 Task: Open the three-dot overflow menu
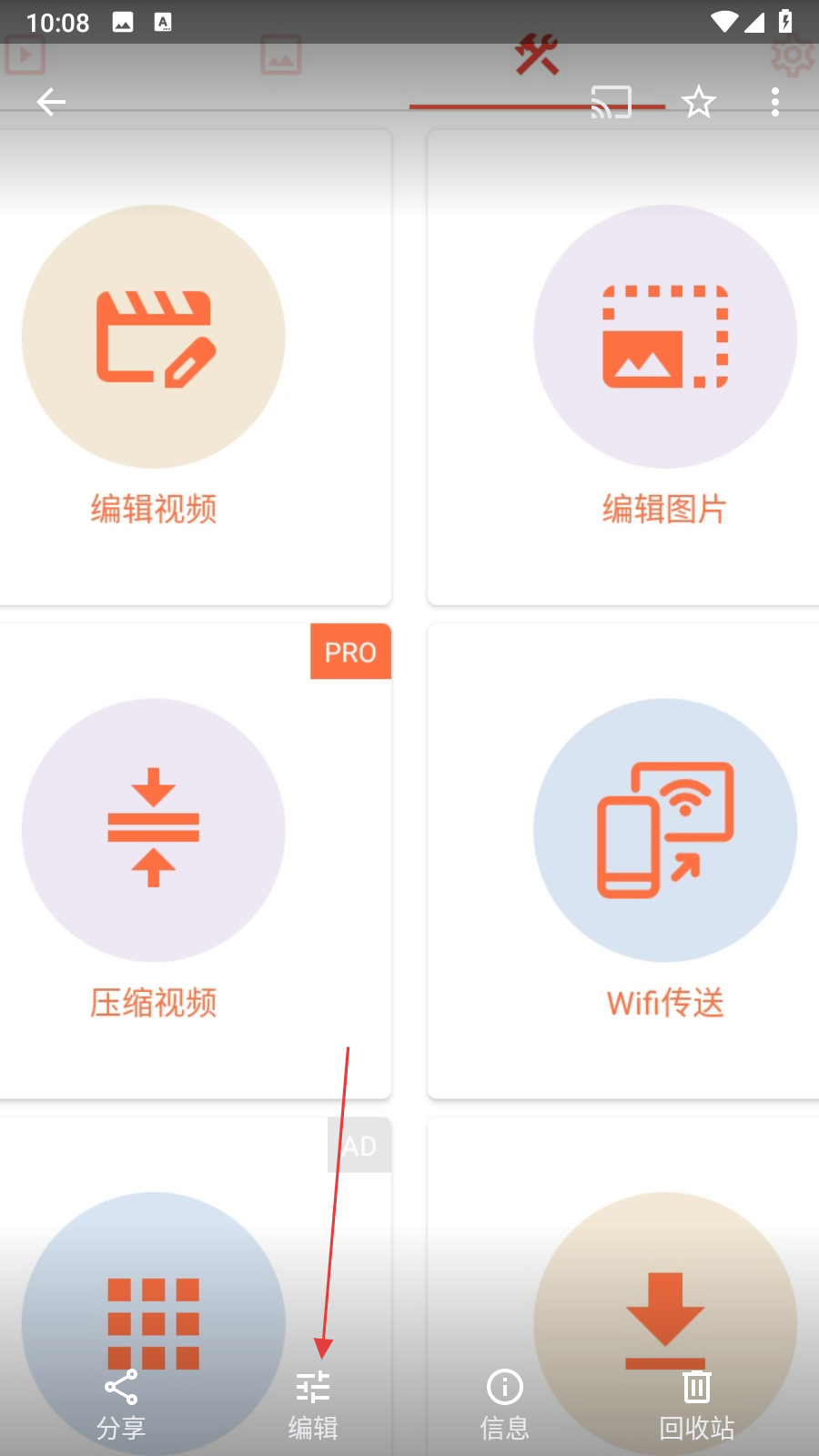[774, 102]
